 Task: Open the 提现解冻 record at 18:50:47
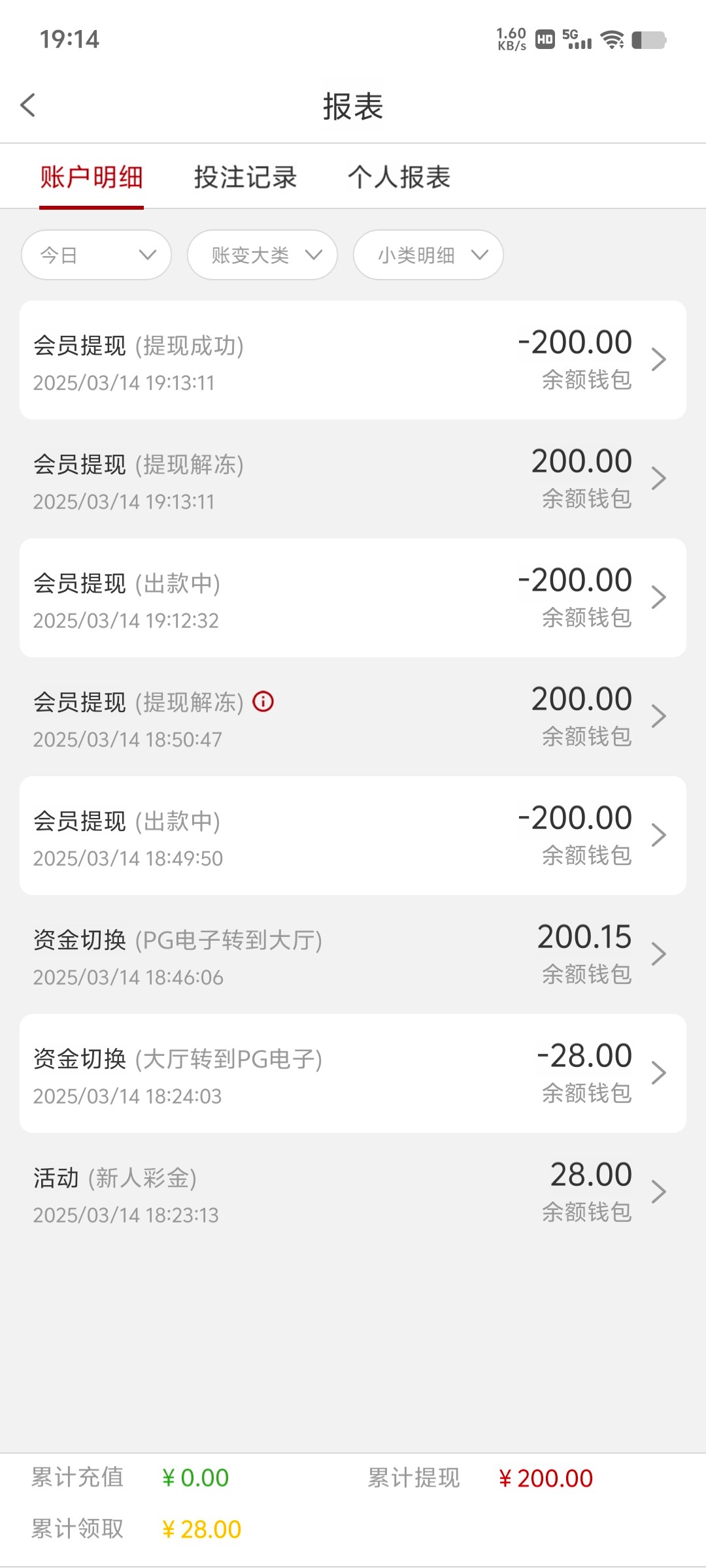(x=353, y=717)
